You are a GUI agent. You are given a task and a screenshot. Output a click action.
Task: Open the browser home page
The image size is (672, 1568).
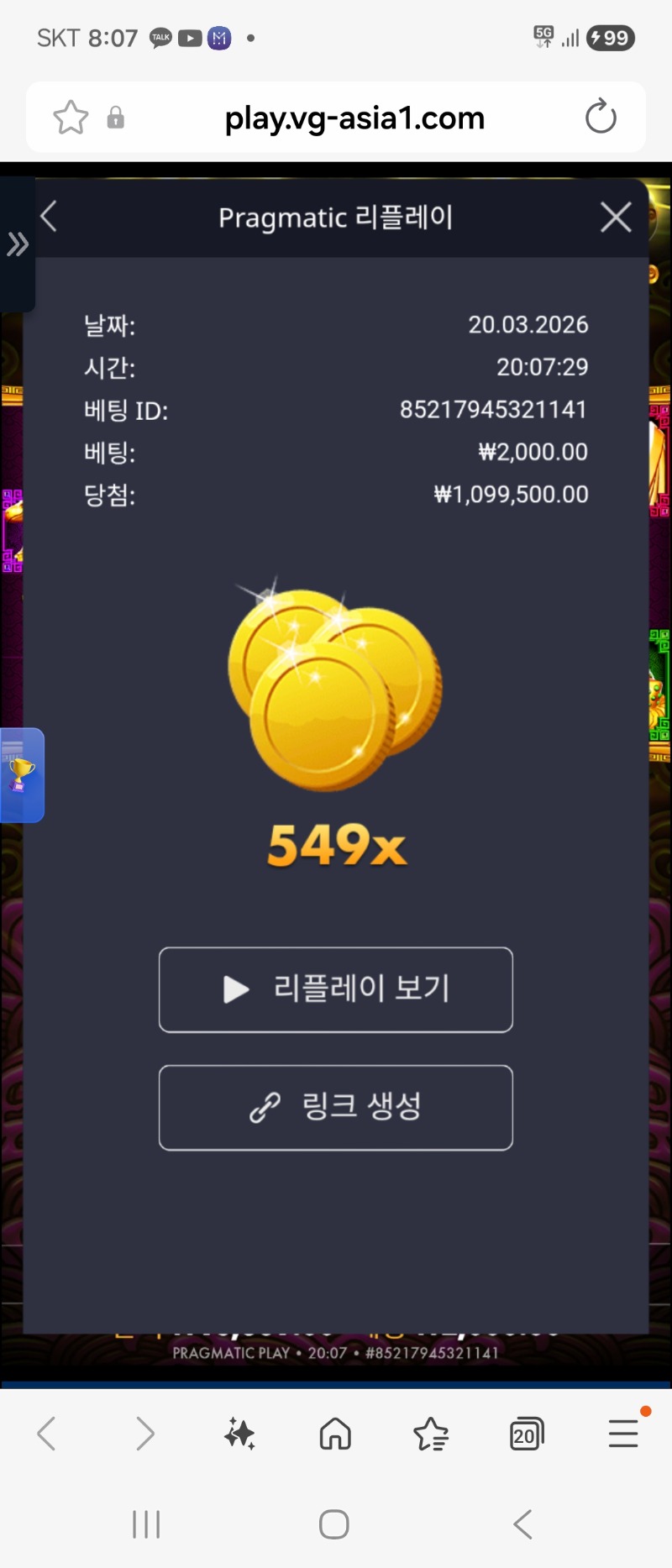click(x=335, y=1434)
